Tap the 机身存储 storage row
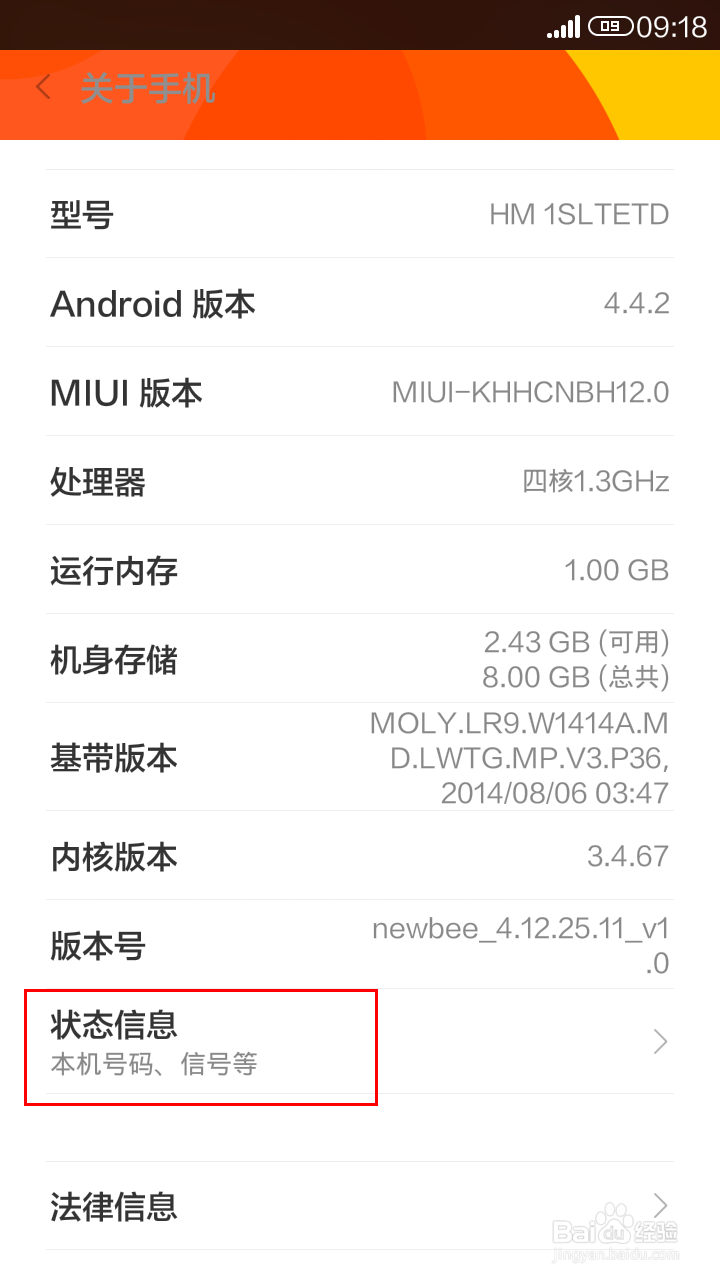 [x=360, y=660]
